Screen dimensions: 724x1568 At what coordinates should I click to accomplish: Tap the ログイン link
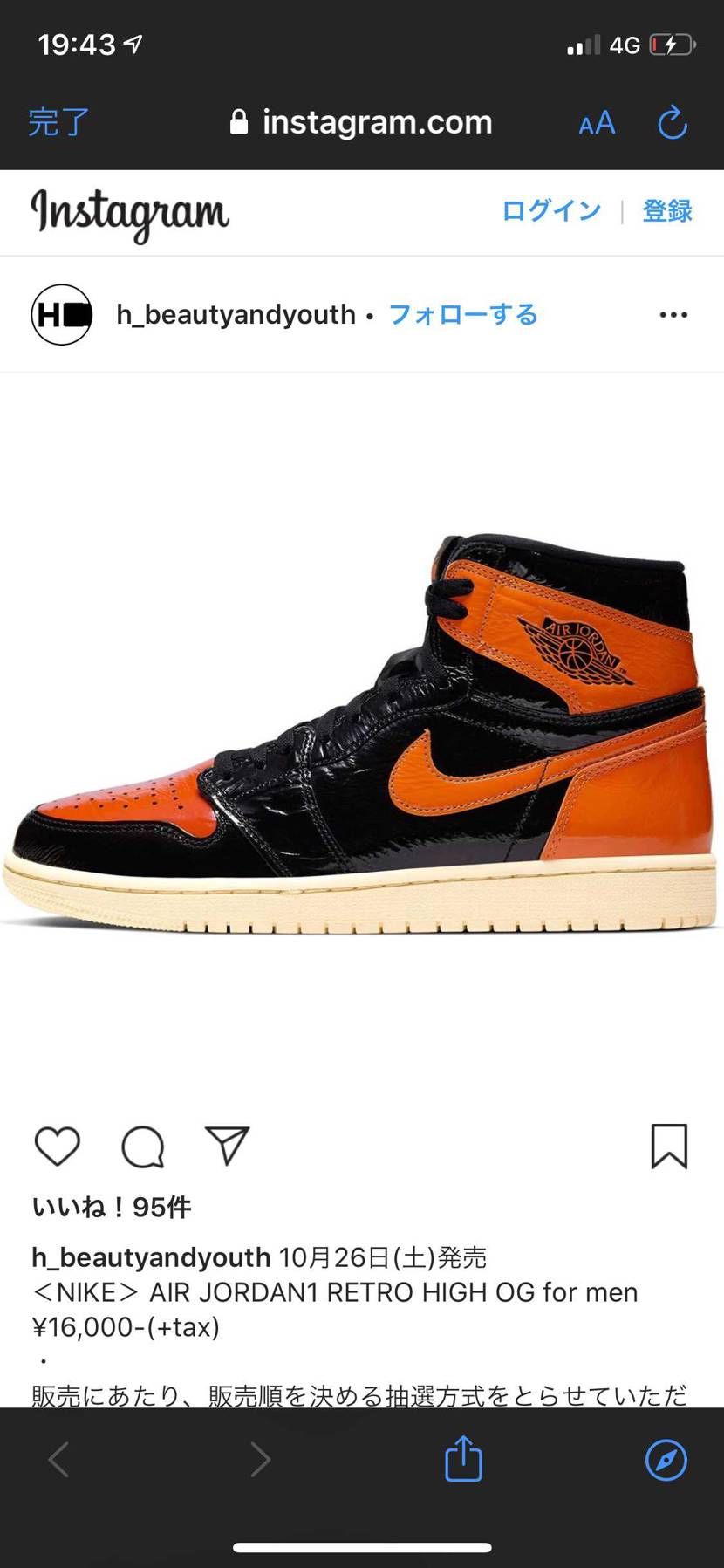click(x=551, y=210)
